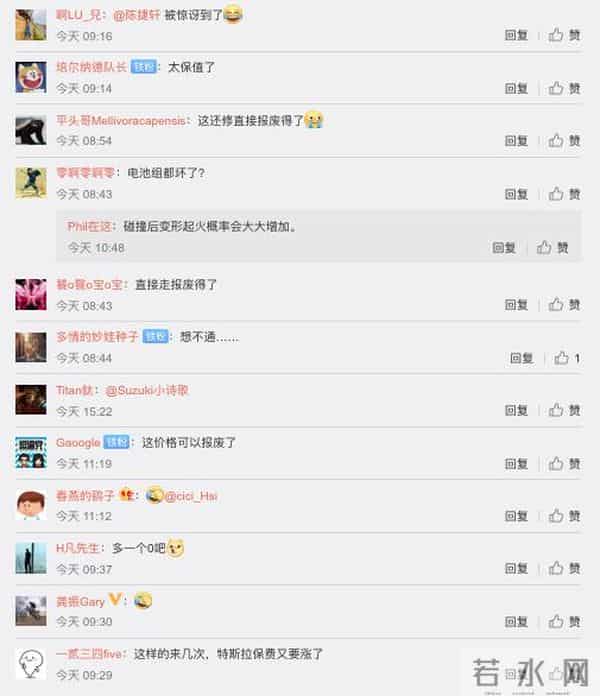
Task: Like 平头哥Mellivoracapensis's comment
Action: pos(564,141)
